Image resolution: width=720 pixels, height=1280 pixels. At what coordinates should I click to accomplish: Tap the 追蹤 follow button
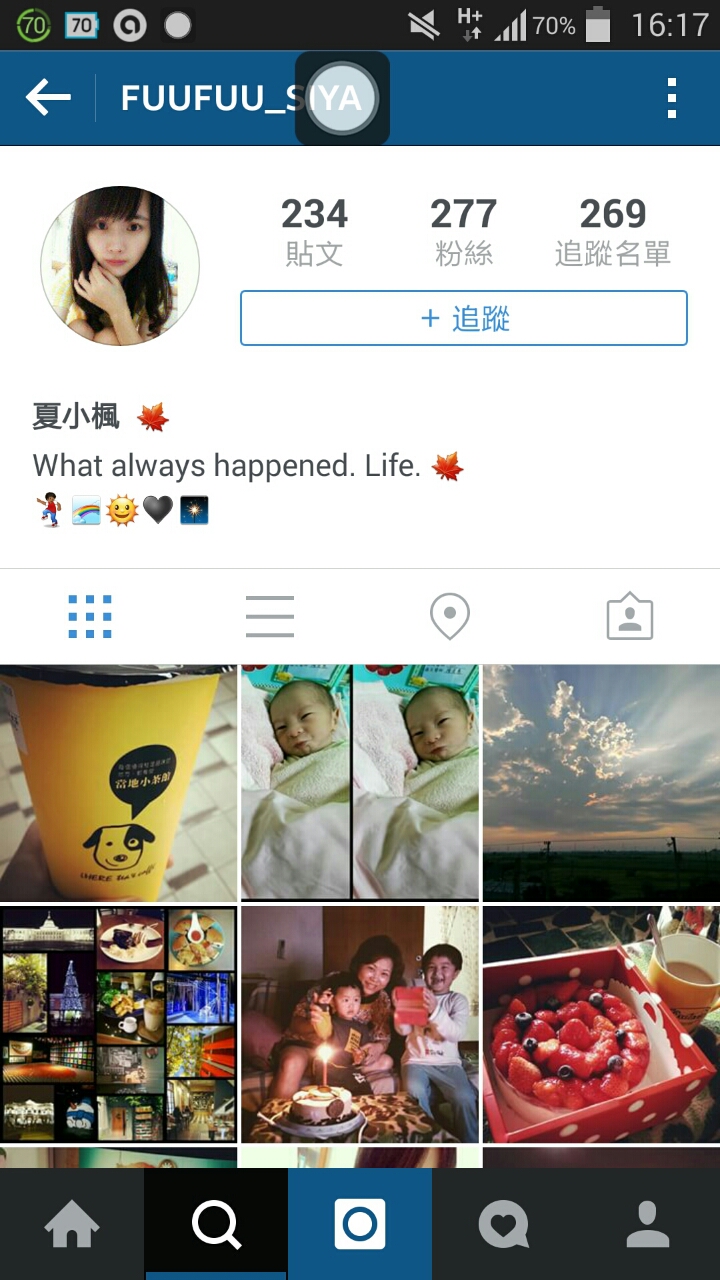click(x=463, y=318)
